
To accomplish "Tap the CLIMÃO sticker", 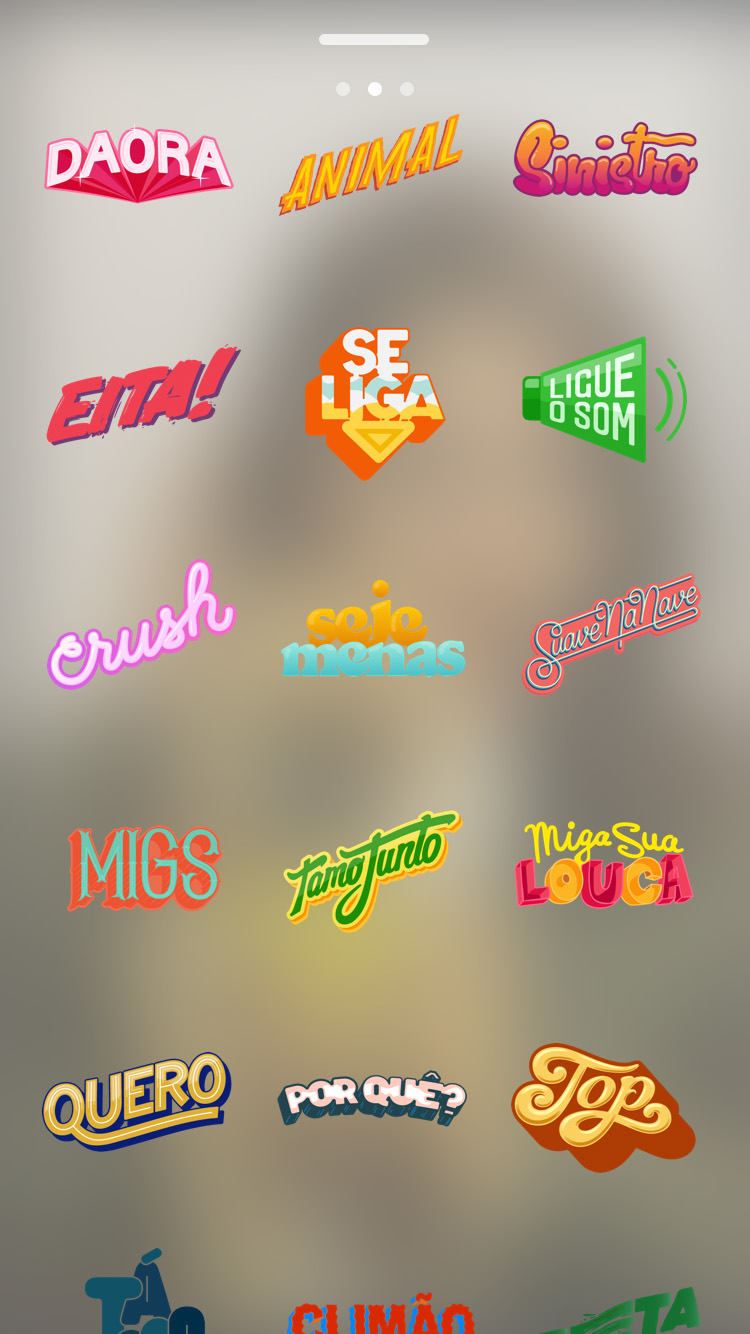I will tap(380, 1315).
